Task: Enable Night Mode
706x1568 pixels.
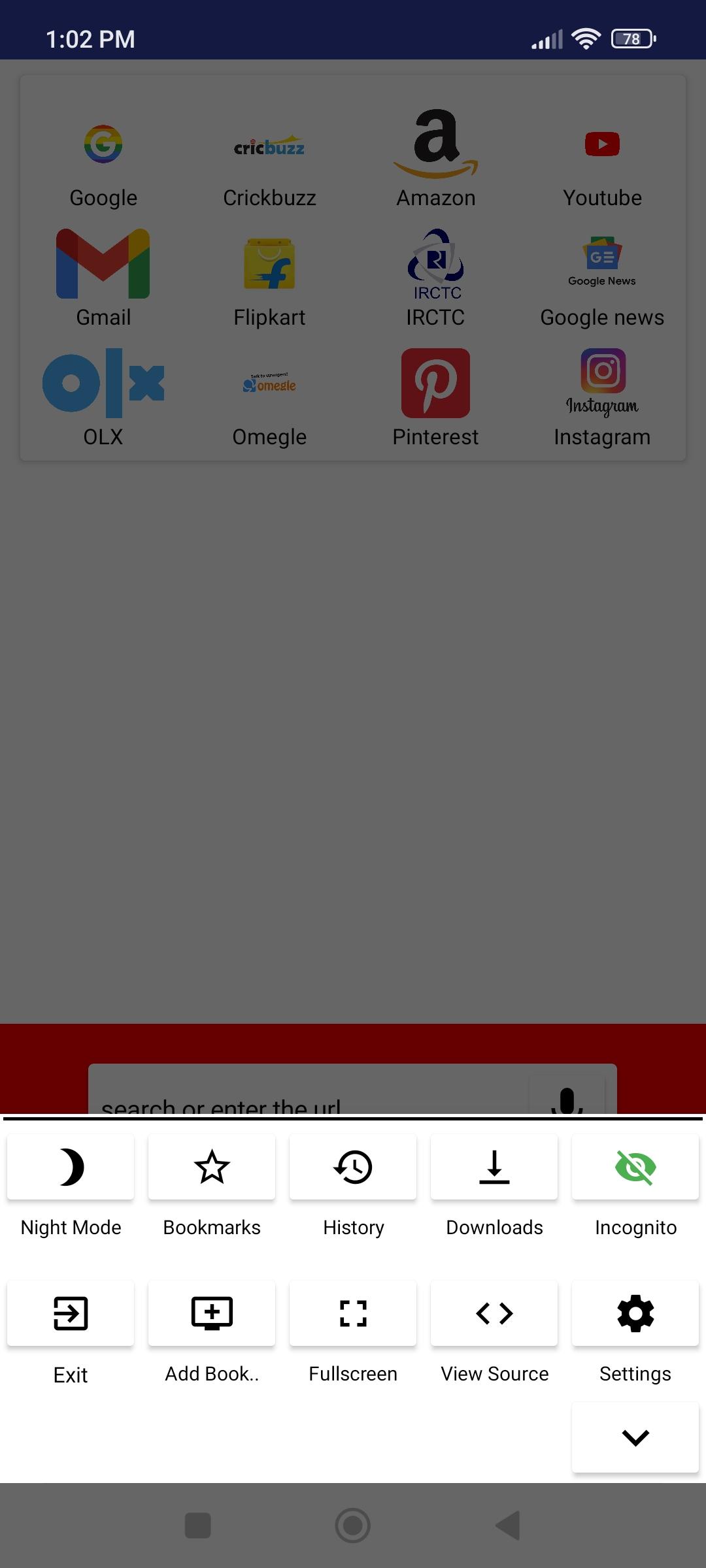Action: coord(71,1167)
